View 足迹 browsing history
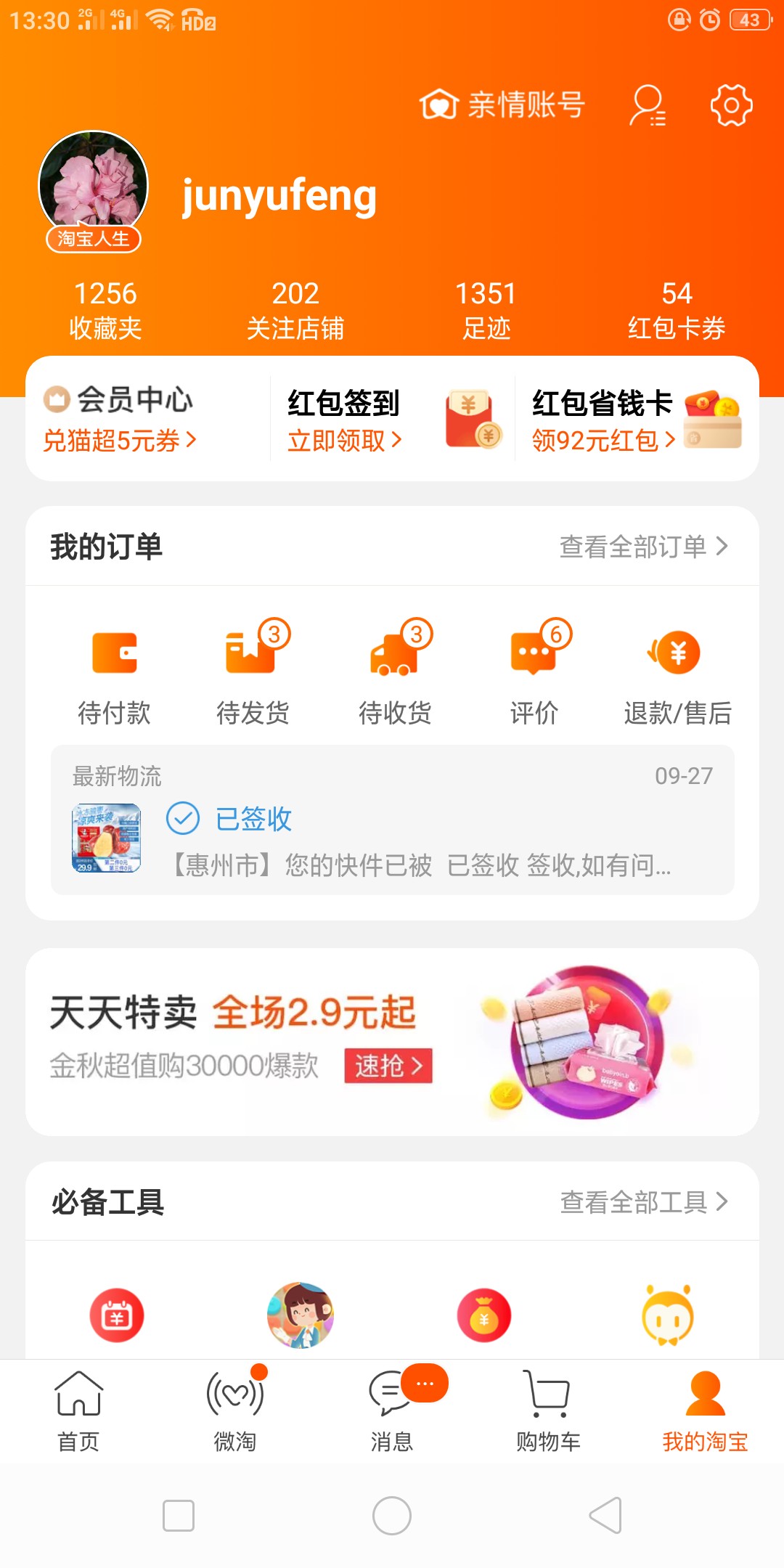The image size is (784, 1568). point(486,310)
